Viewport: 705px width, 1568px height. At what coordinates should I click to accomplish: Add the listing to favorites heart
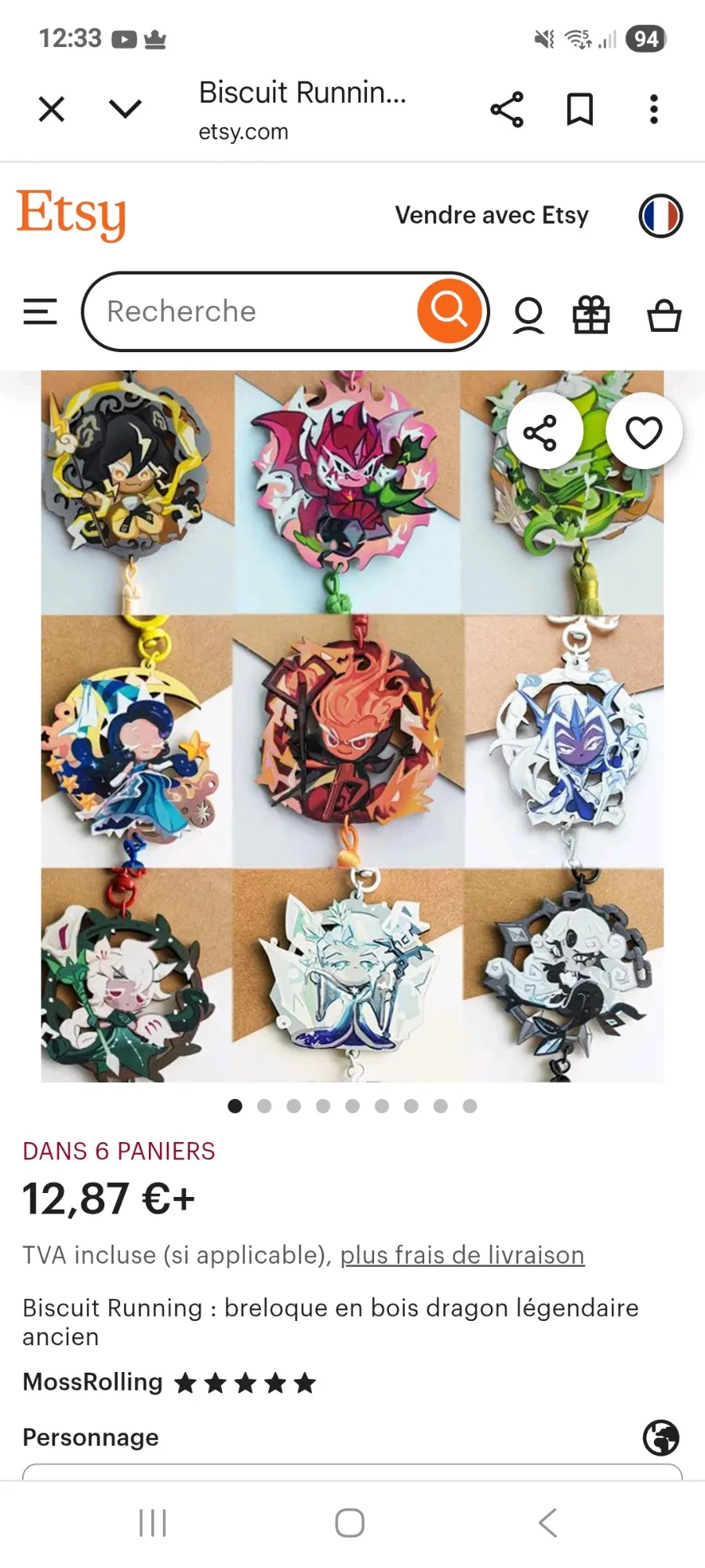pos(644,432)
